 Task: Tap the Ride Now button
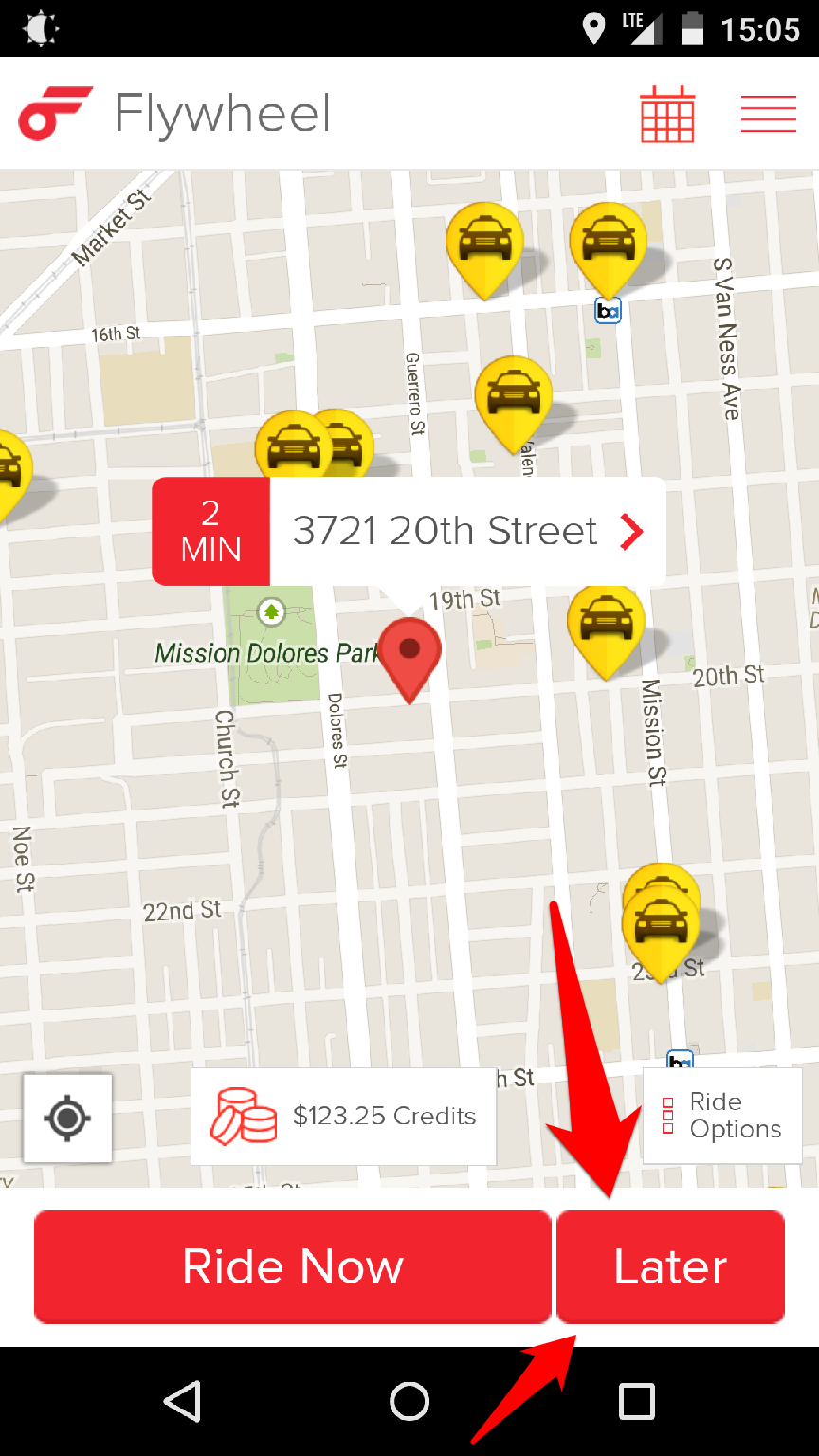pyautogui.click(x=292, y=1266)
